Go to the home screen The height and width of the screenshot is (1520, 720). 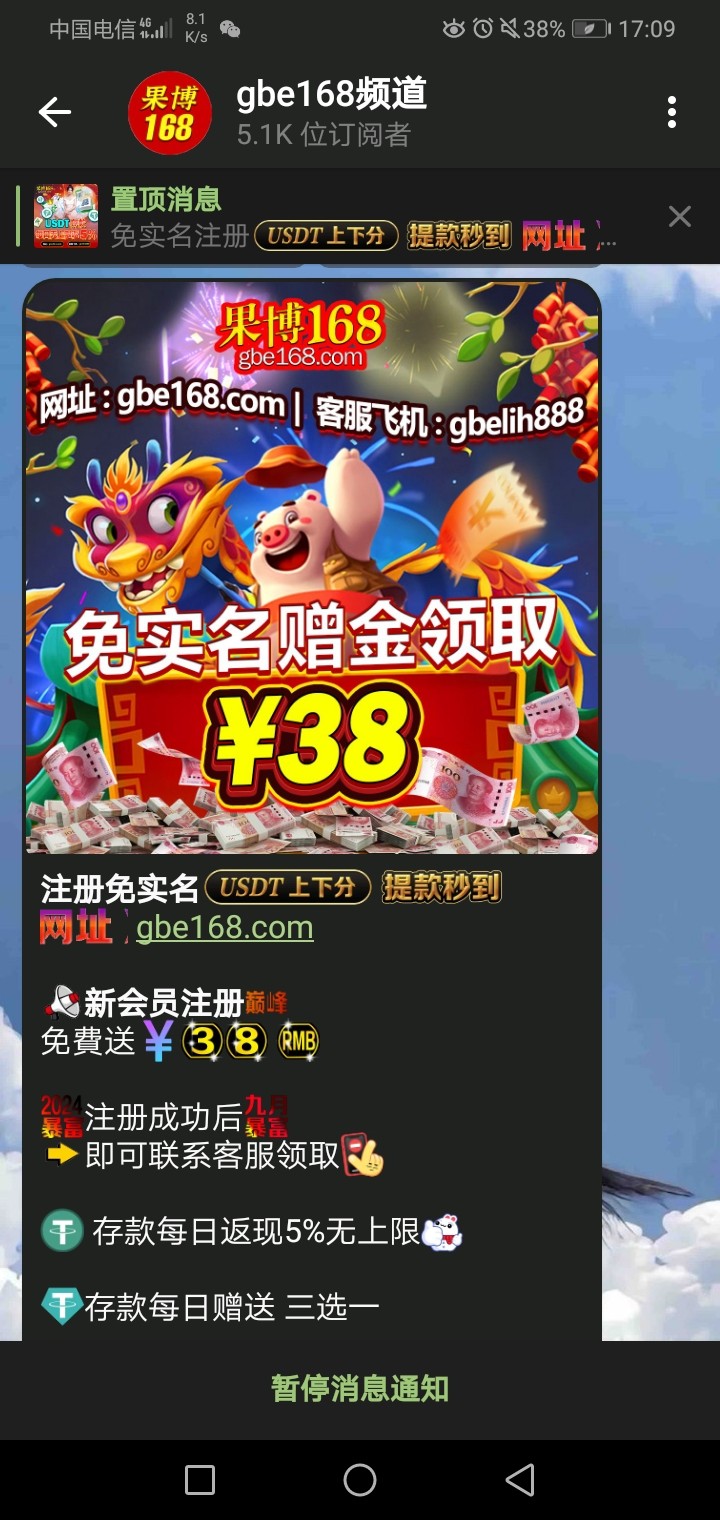(x=360, y=1480)
